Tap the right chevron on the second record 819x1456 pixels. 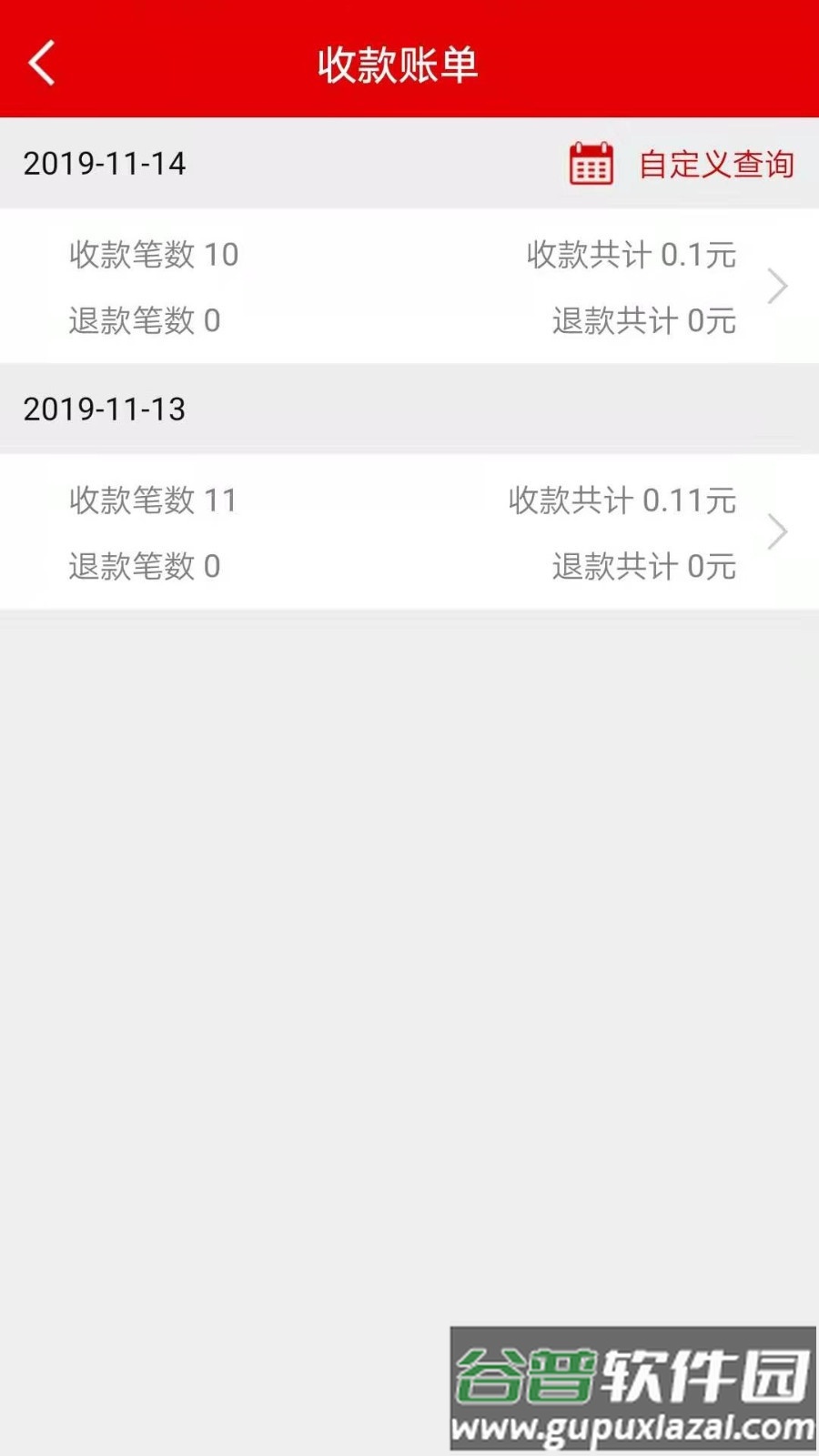(x=778, y=531)
